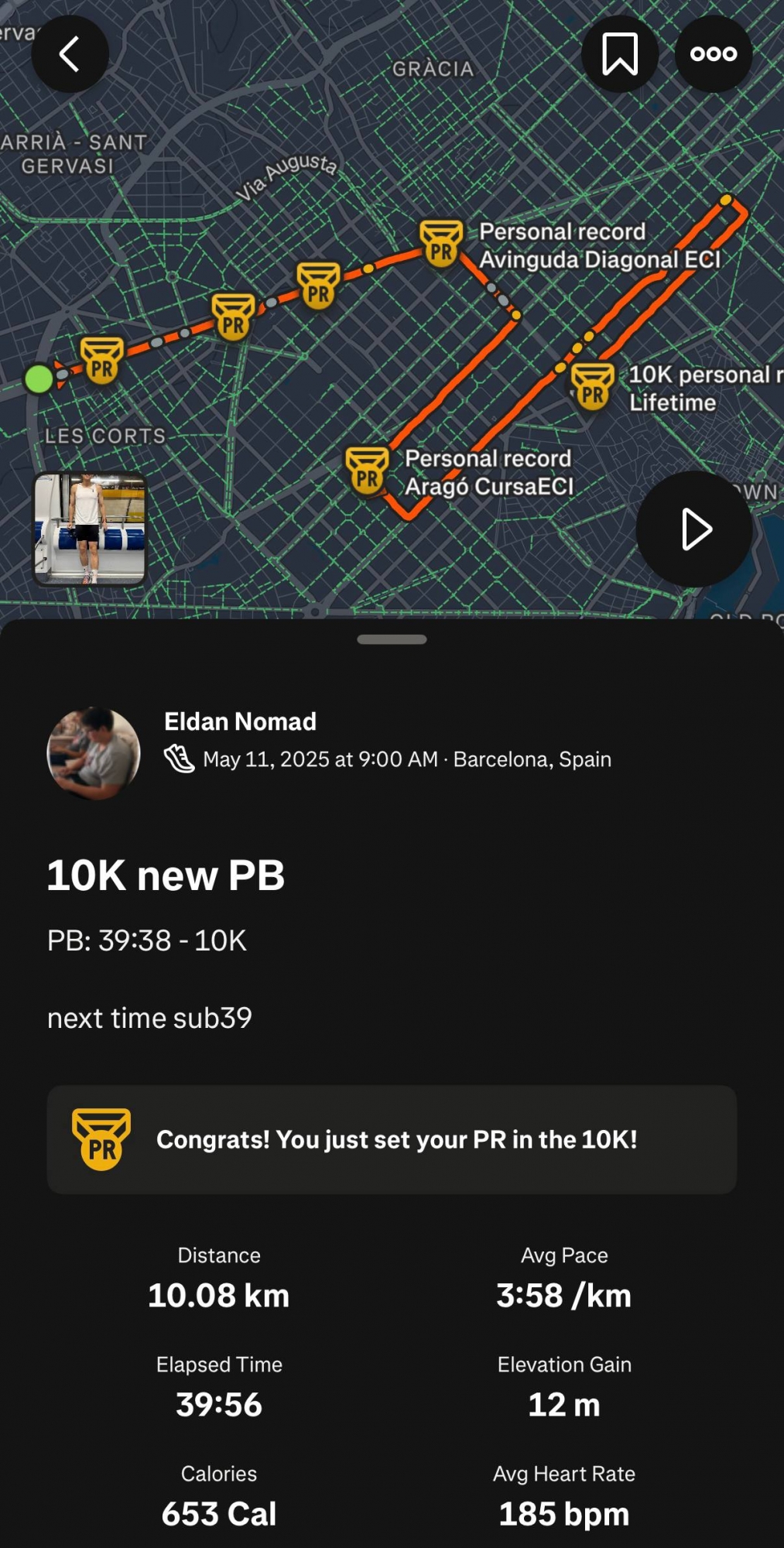Viewport: 784px width, 1548px height.
Task: Bookmark this activity
Action: click(x=620, y=54)
